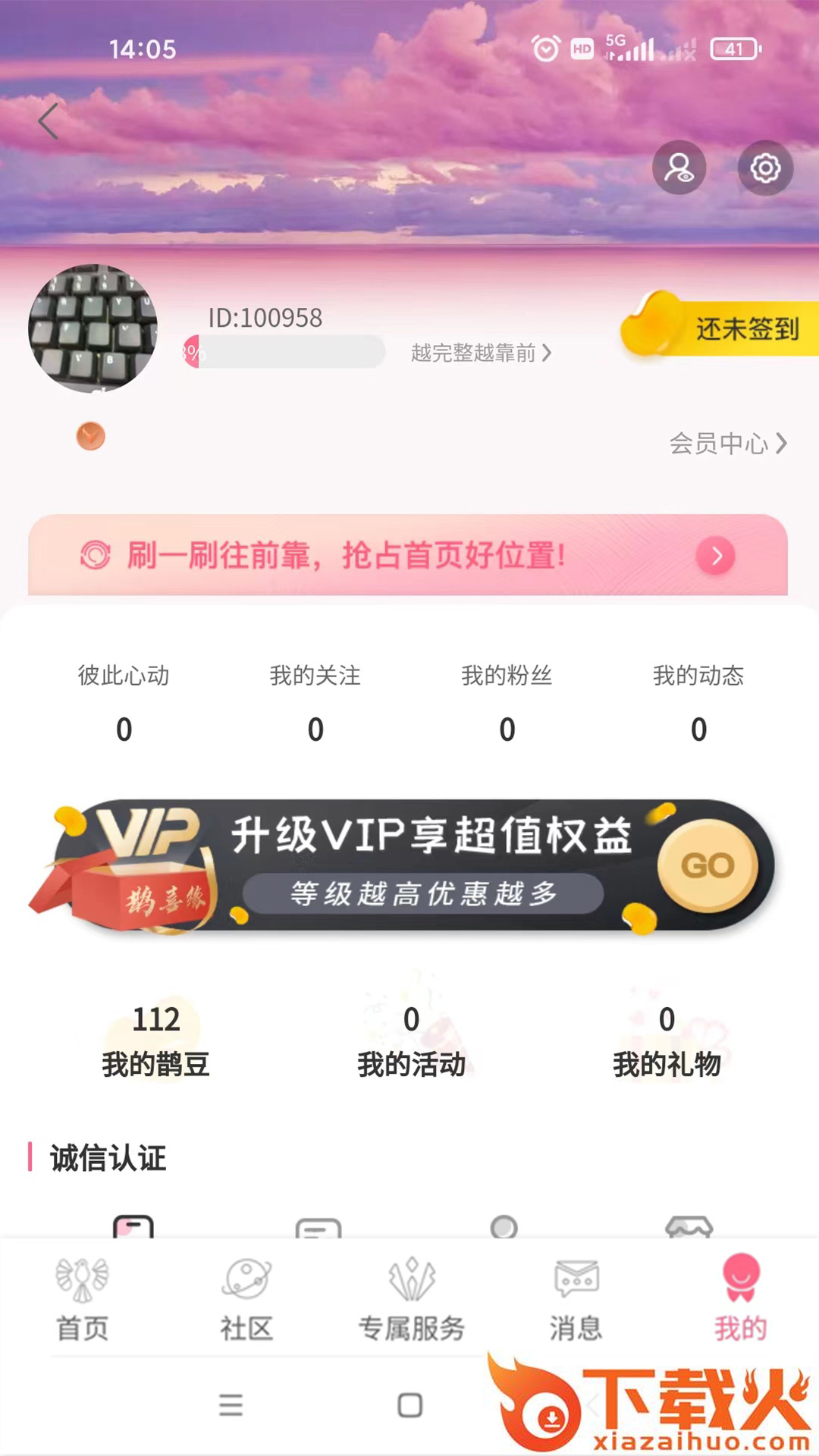Open 越完整越靠前 profile completion link

(x=481, y=353)
